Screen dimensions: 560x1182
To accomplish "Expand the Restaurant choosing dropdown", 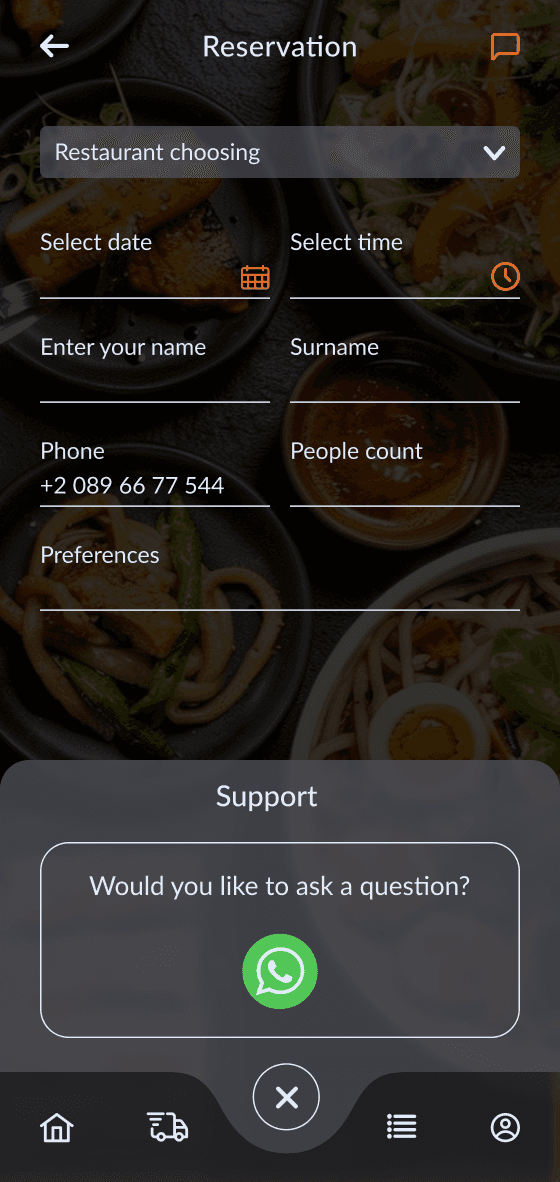I will point(280,152).
